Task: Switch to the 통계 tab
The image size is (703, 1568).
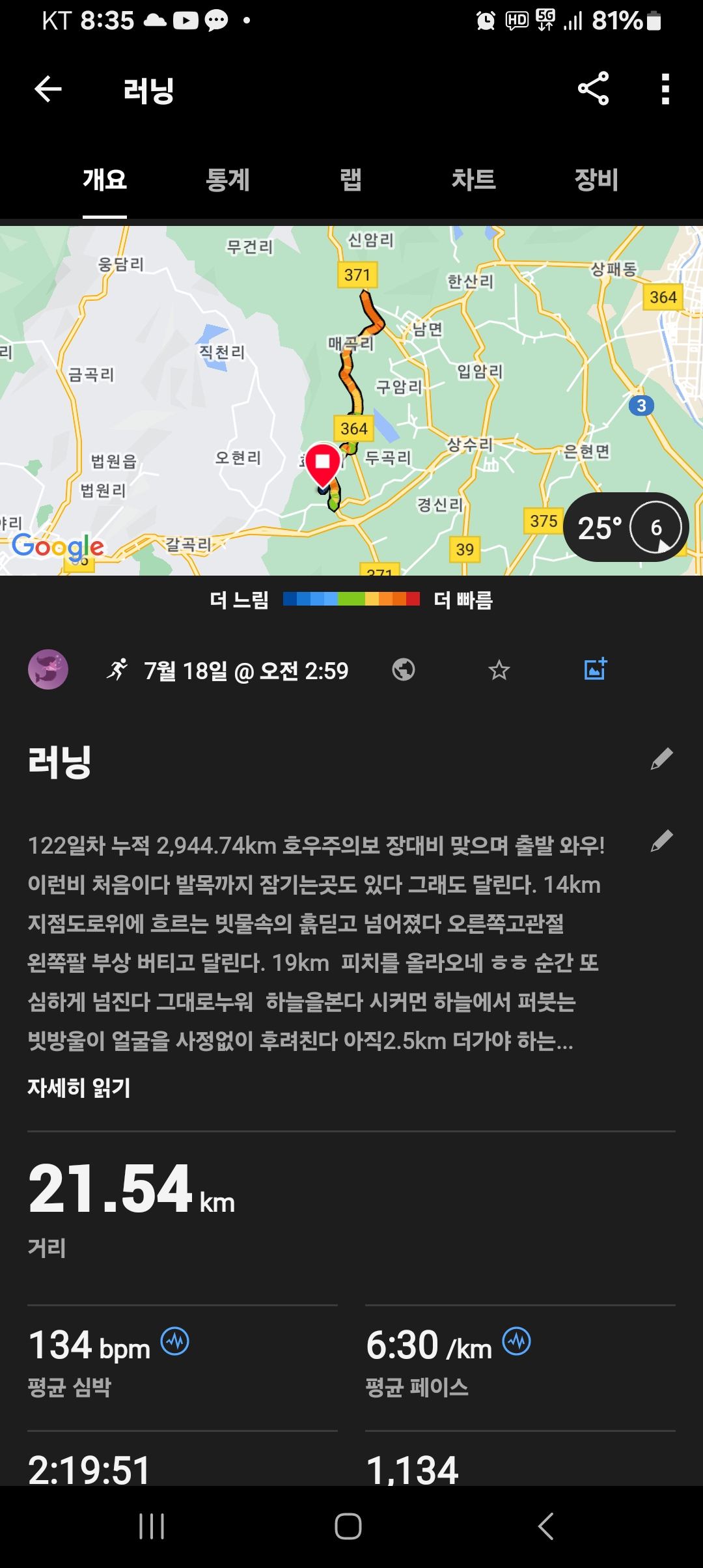Action: click(227, 180)
